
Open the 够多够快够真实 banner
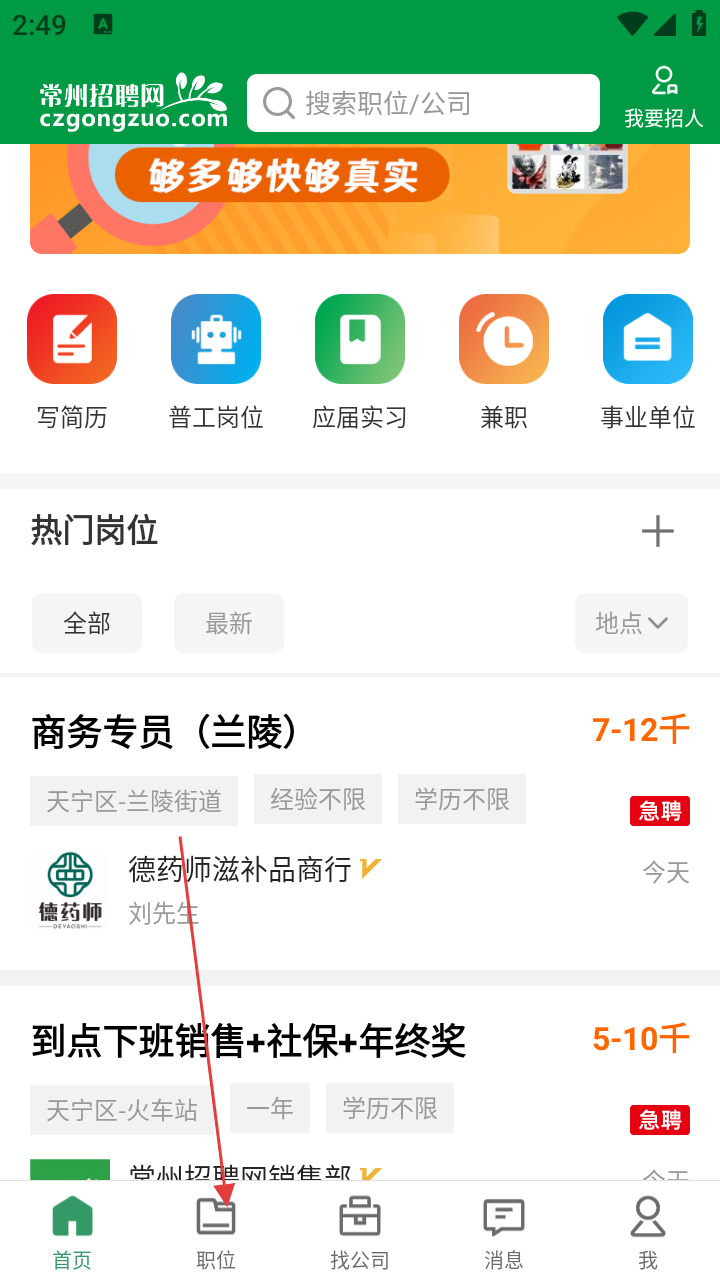[x=360, y=198]
